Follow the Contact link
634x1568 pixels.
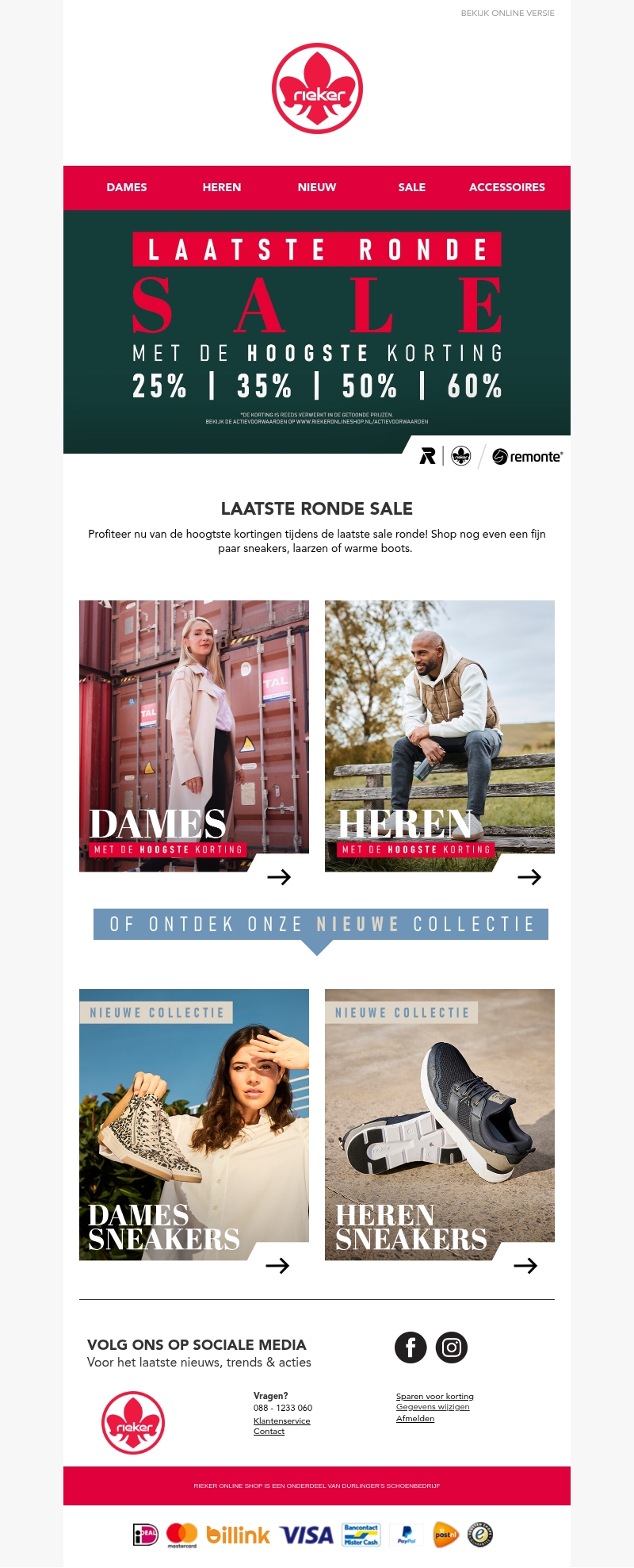269,1431
